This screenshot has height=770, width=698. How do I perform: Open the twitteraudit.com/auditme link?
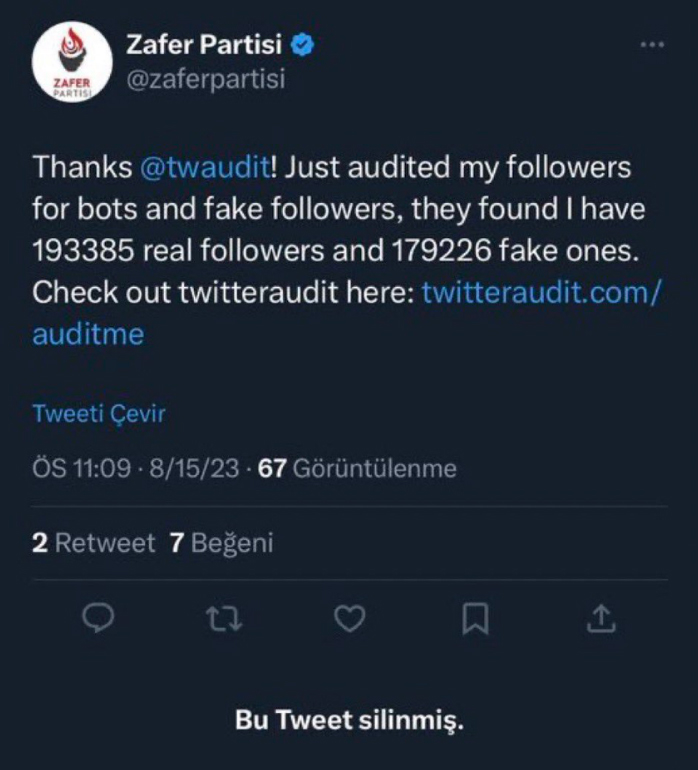(x=541, y=293)
